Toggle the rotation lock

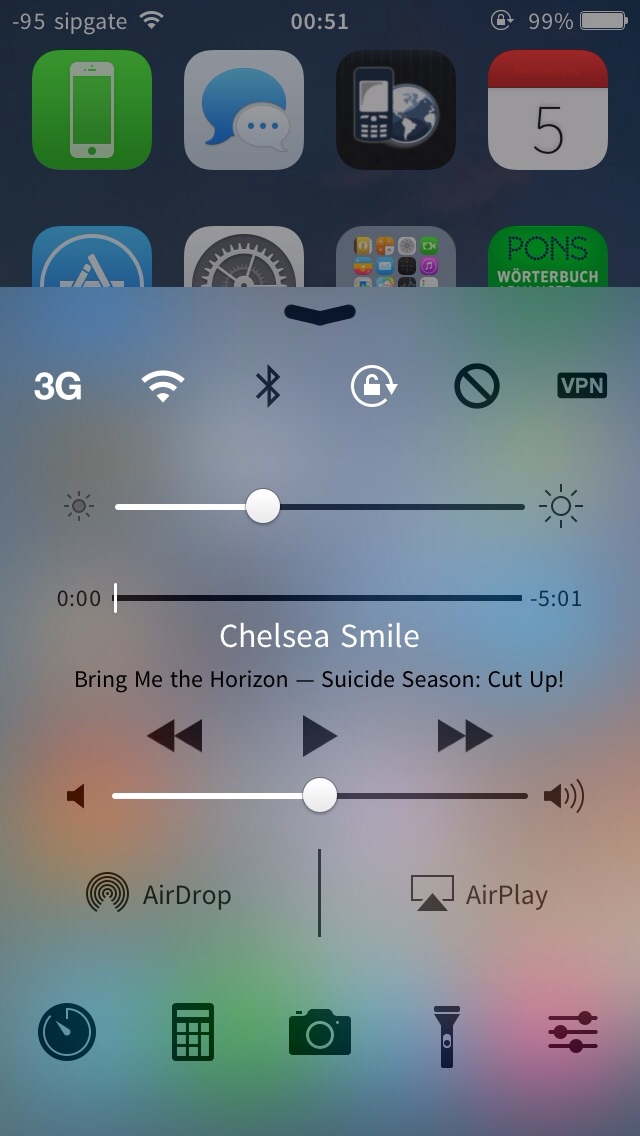374,385
